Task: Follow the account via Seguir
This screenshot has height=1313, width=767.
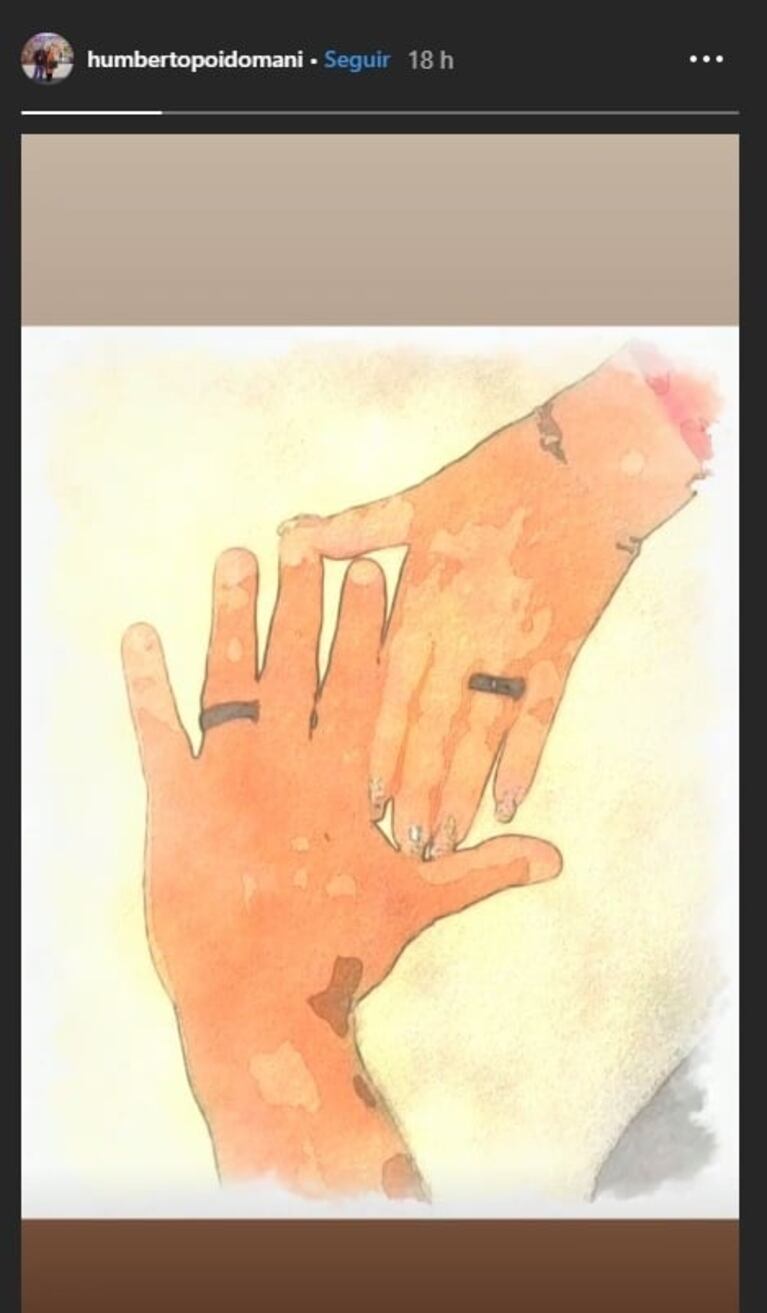Action: pyautogui.click(x=357, y=60)
